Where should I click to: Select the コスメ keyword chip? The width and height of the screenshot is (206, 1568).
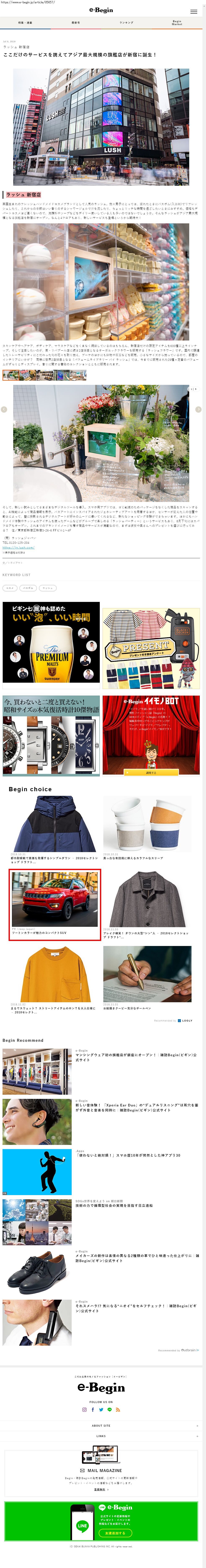[x=10, y=588]
